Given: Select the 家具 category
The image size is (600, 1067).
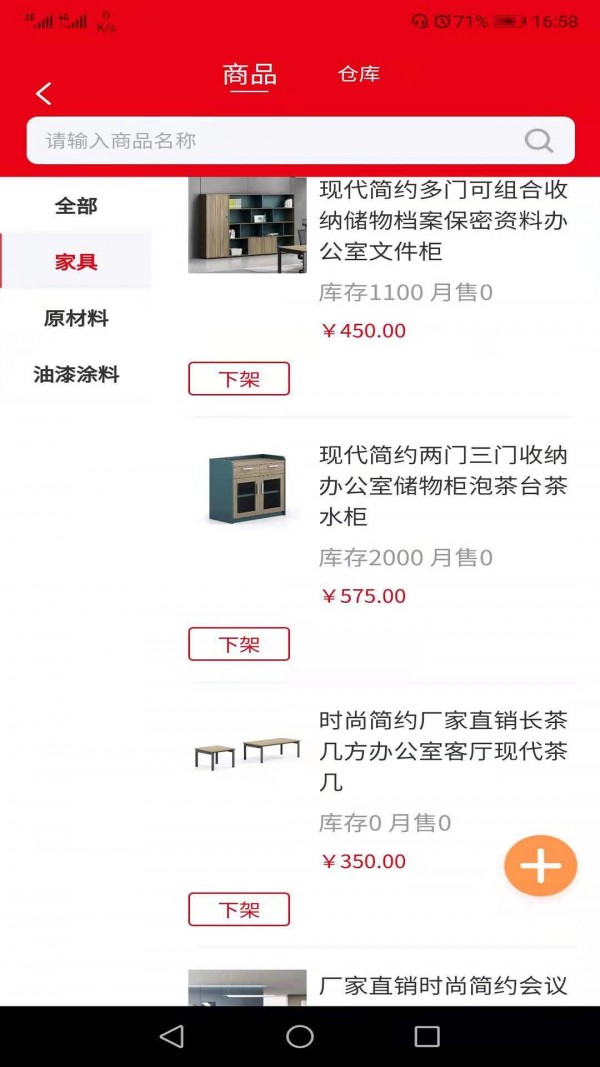Looking at the screenshot, I should pos(76,262).
